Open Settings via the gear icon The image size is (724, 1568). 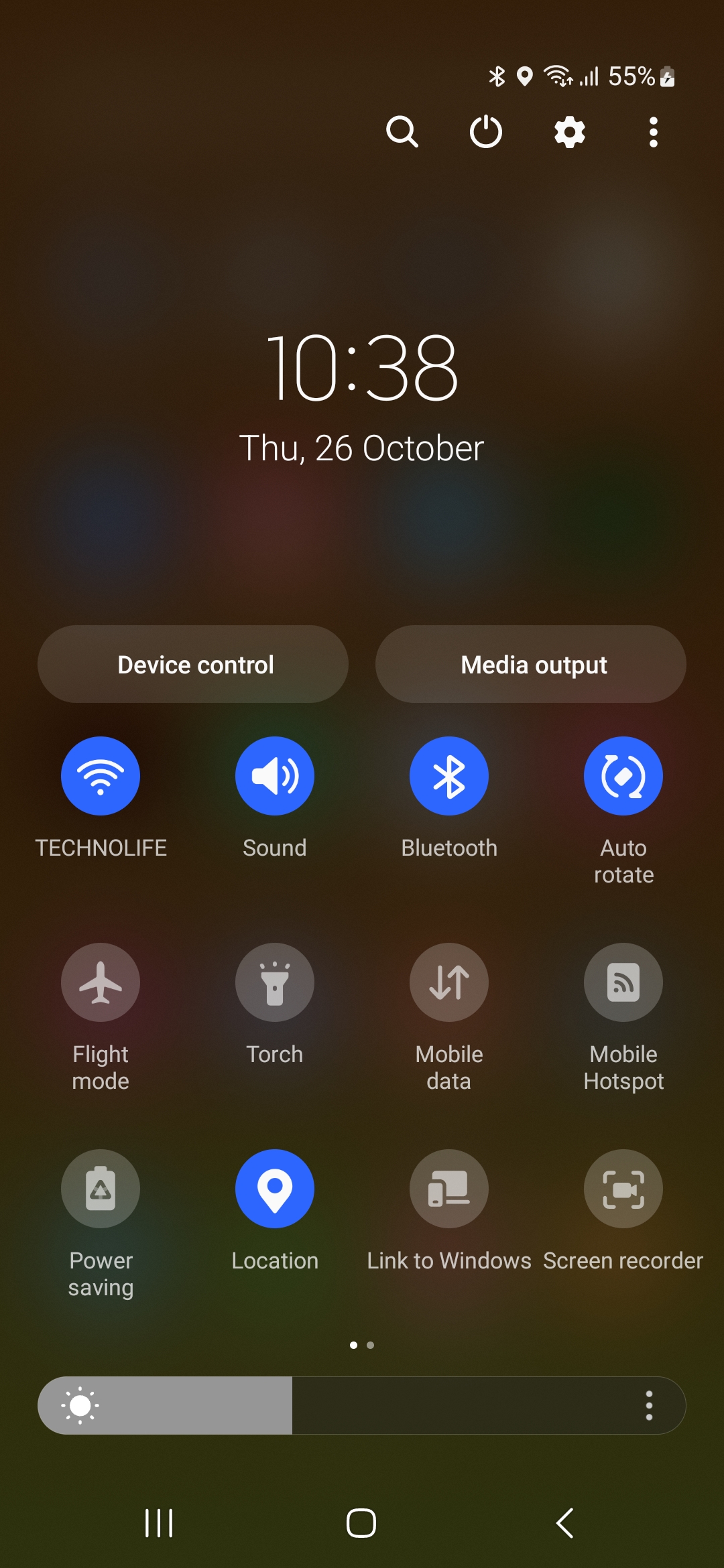[x=570, y=131]
